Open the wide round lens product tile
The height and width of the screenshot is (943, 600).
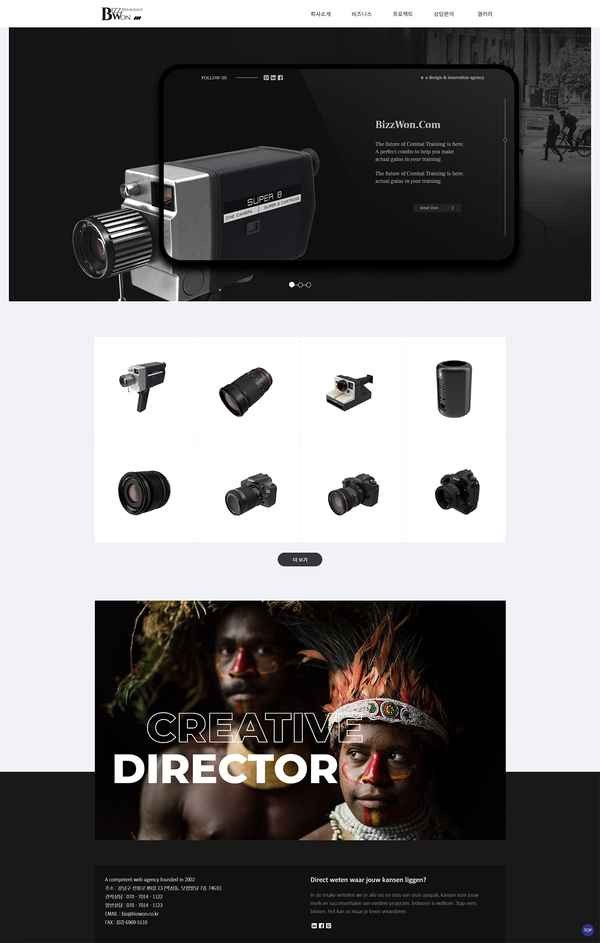[x=144, y=492]
